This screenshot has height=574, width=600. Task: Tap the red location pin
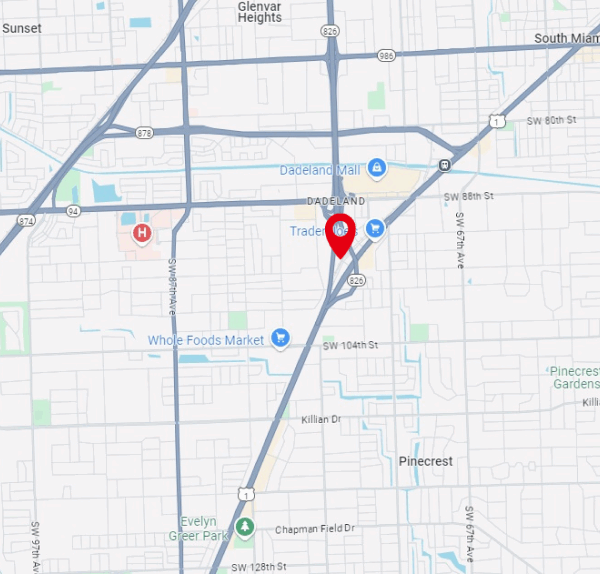[x=341, y=235]
